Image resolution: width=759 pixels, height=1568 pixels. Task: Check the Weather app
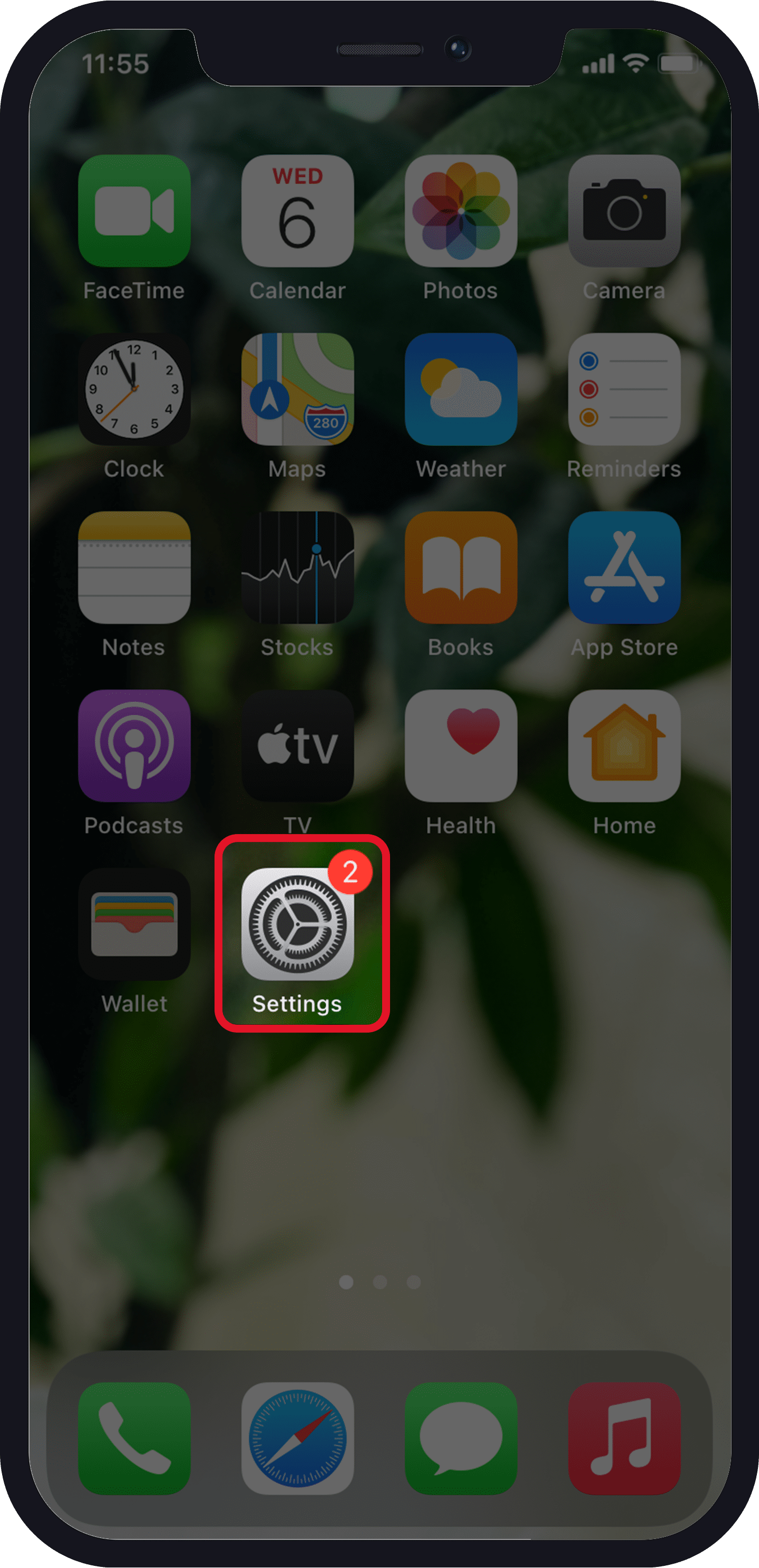pos(461,389)
